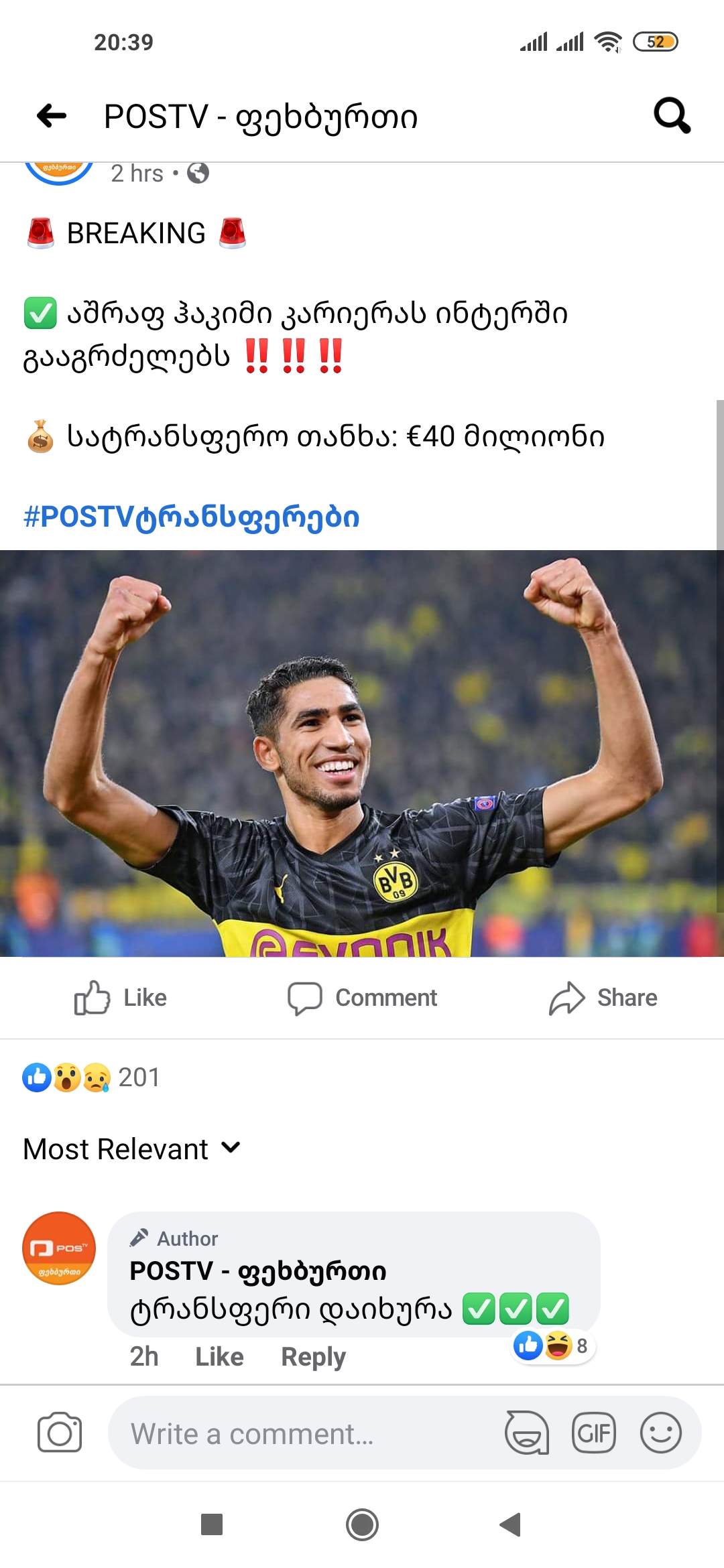Open search in POSTV page
Viewport: 724px width, 1568px height.
(x=672, y=116)
